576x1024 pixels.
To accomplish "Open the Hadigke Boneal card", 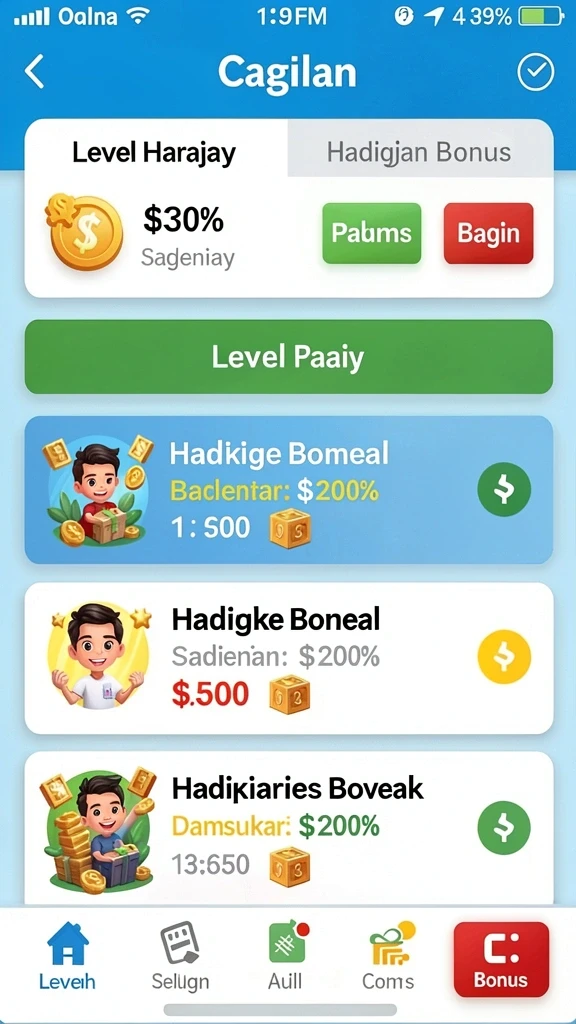I will pyautogui.click(x=289, y=658).
